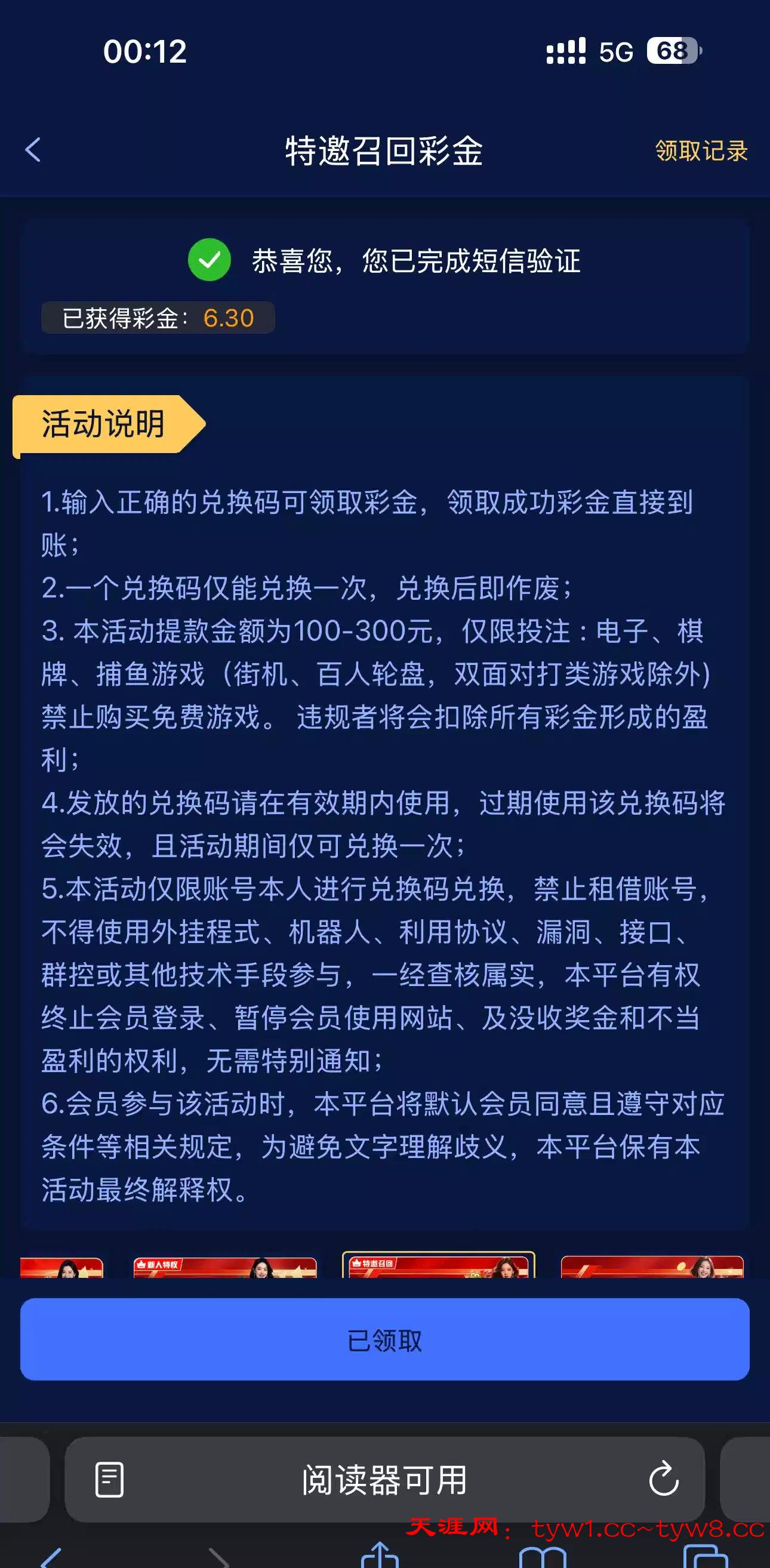
Task: Reload the page with the refresh icon
Action: pyautogui.click(x=663, y=1479)
